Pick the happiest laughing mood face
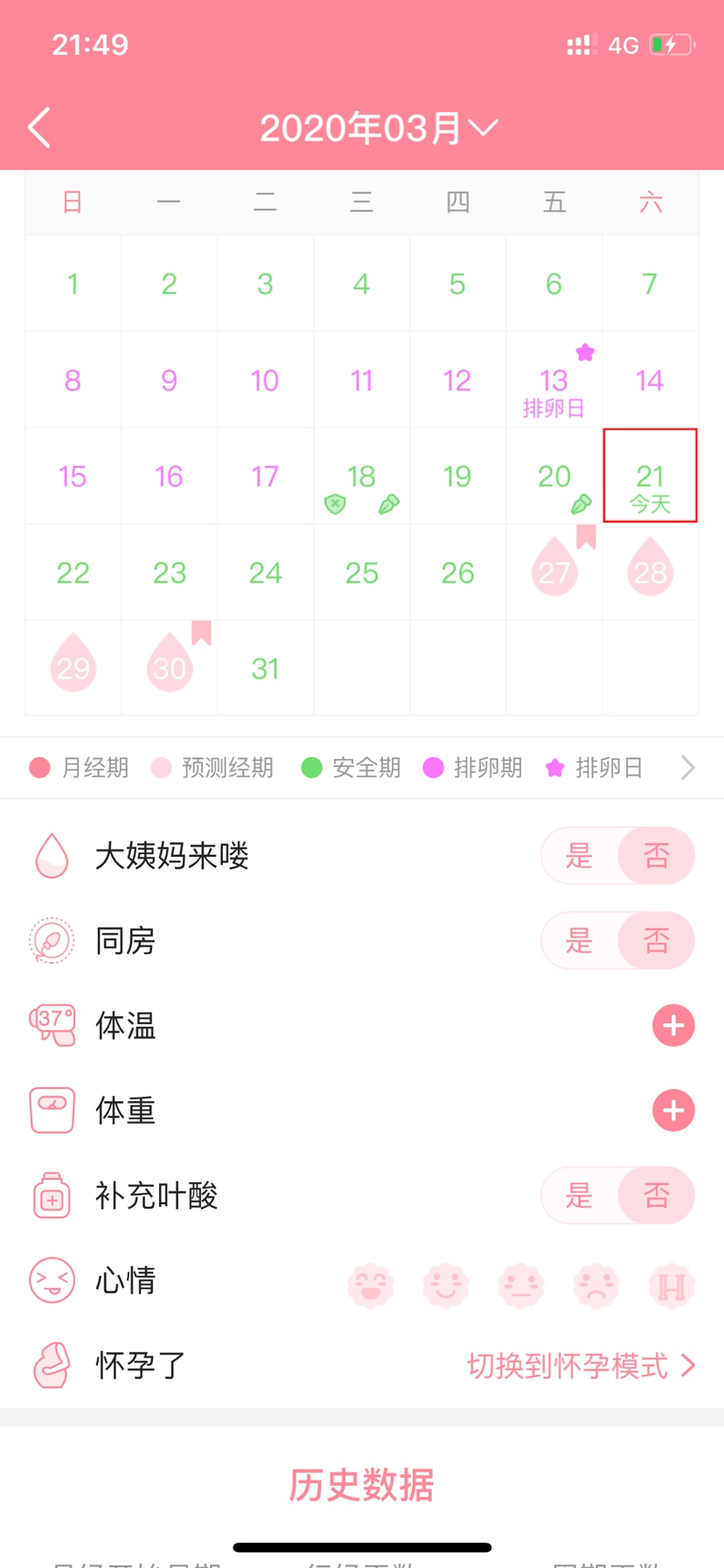 371,1286
